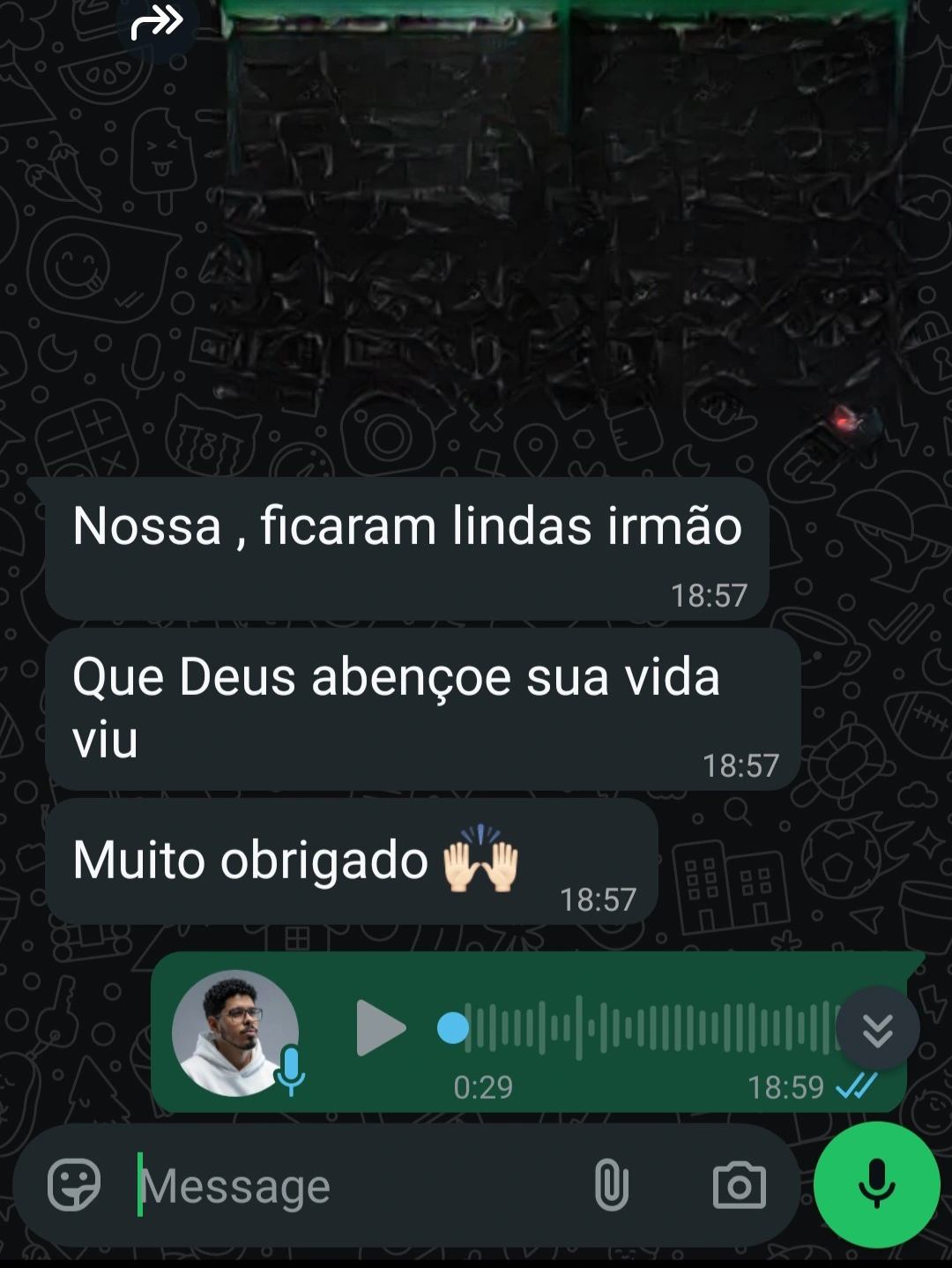Image resolution: width=952 pixels, height=1268 pixels.
Task: Play the 0:29 voice message
Action: coord(380,1028)
